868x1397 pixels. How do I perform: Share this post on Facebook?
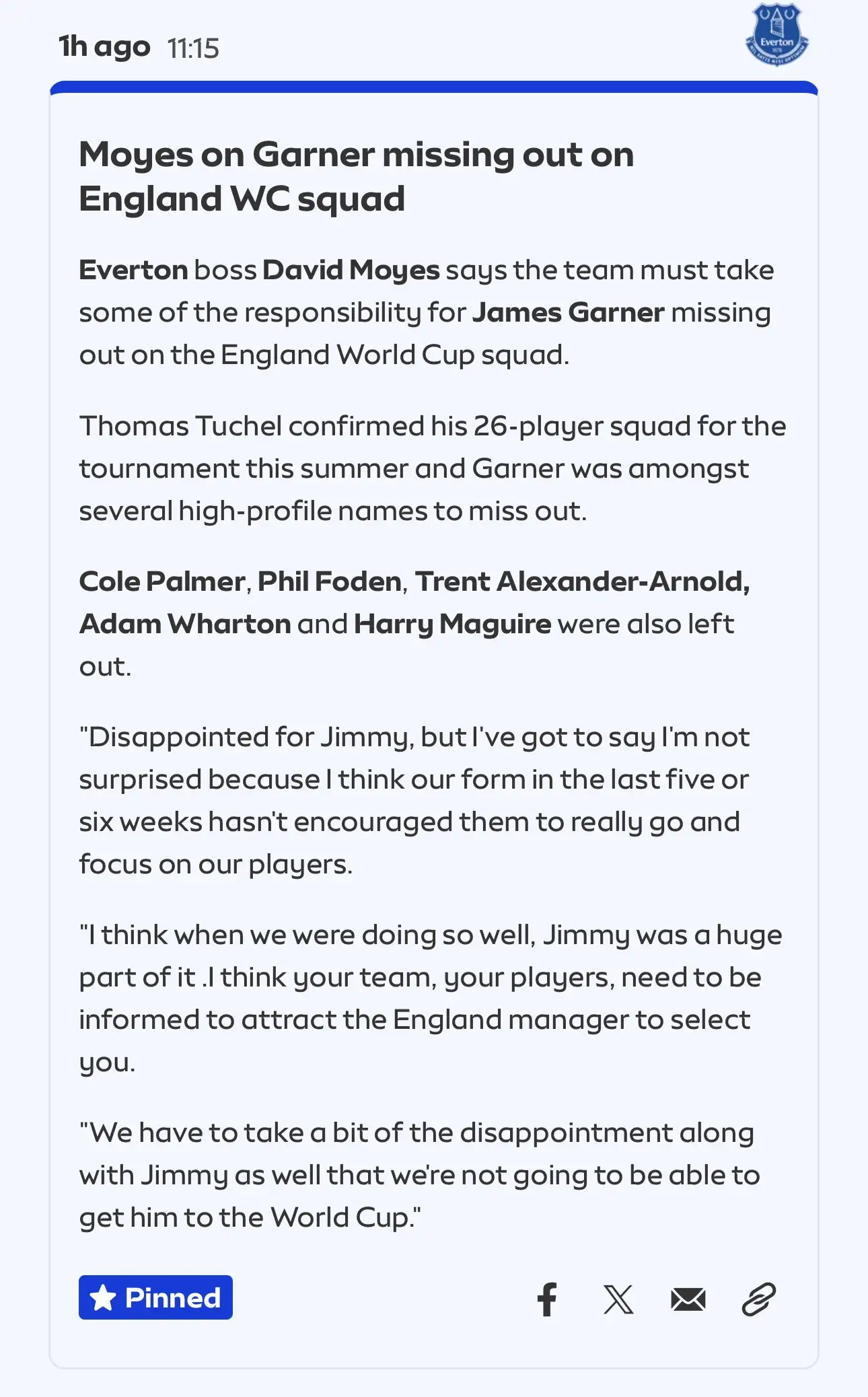[547, 1299]
